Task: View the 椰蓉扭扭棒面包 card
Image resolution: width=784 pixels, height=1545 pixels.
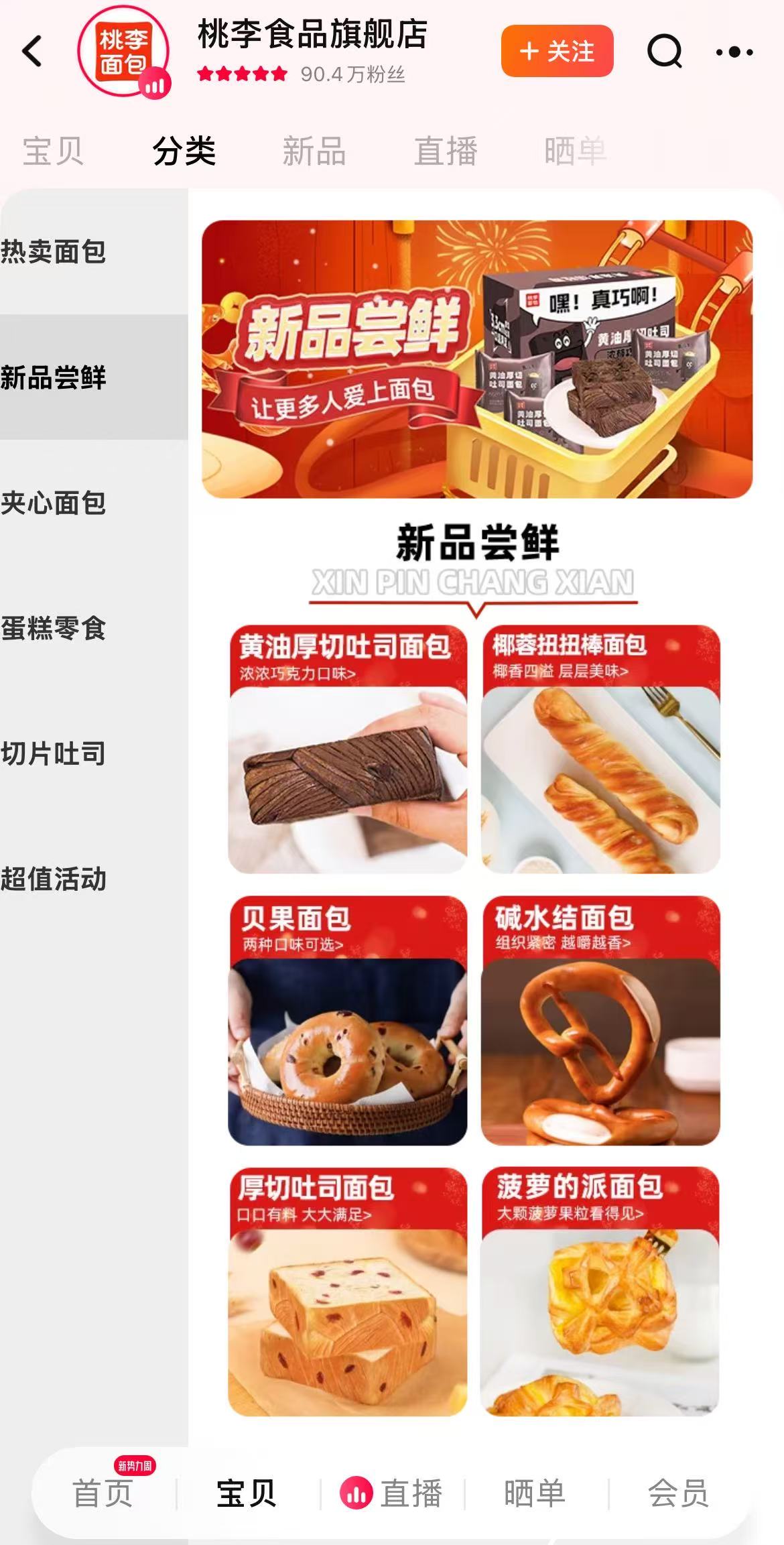Action: [x=600, y=749]
